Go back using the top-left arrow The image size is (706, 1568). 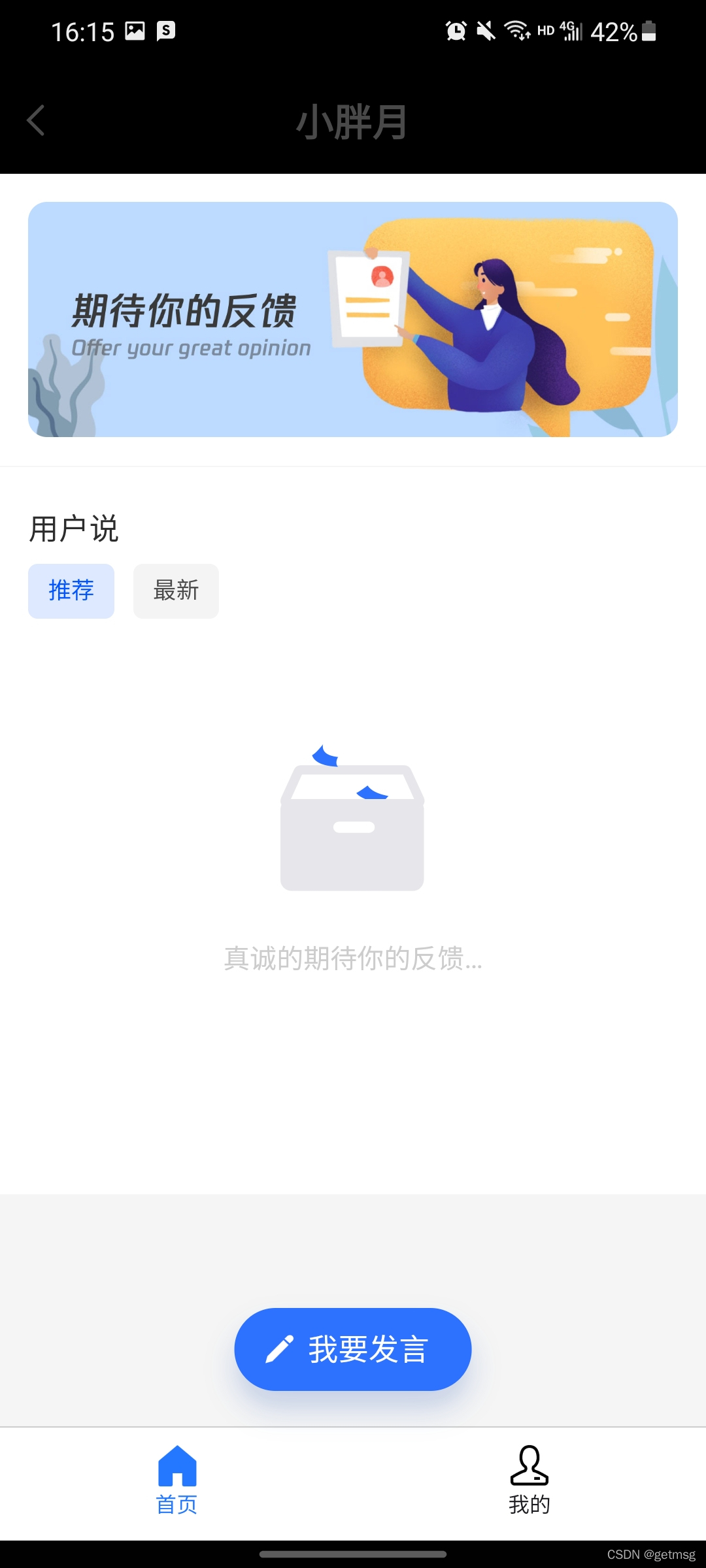[x=36, y=121]
